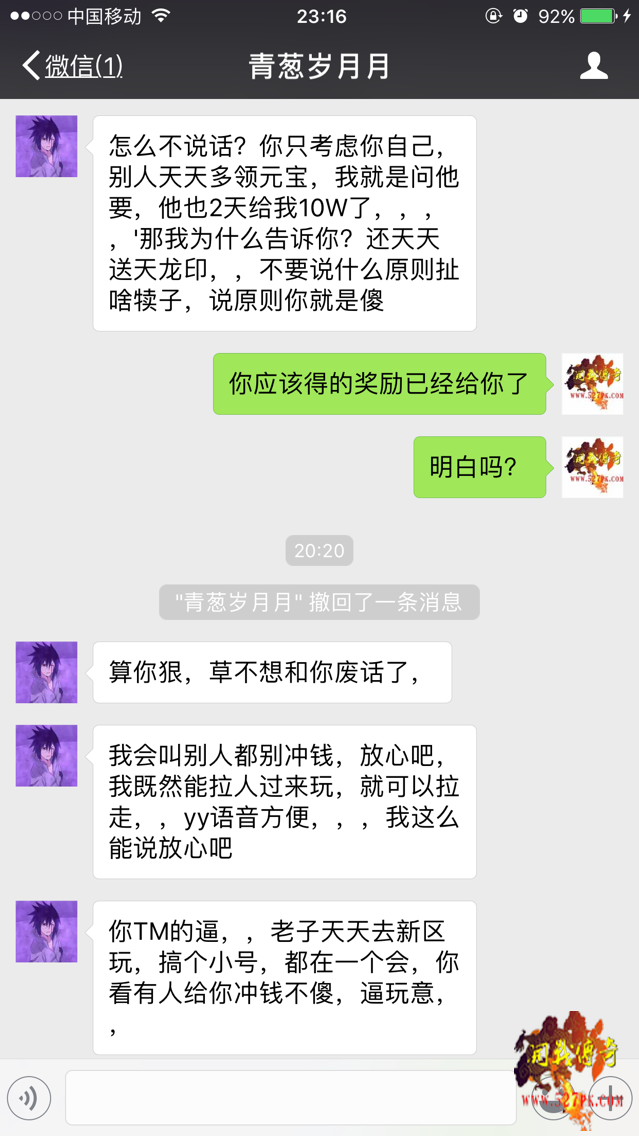Open my own avatar beside '明白吗?' message
Image resolution: width=639 pixels, height=1136 pixels.
click(592, 467)
